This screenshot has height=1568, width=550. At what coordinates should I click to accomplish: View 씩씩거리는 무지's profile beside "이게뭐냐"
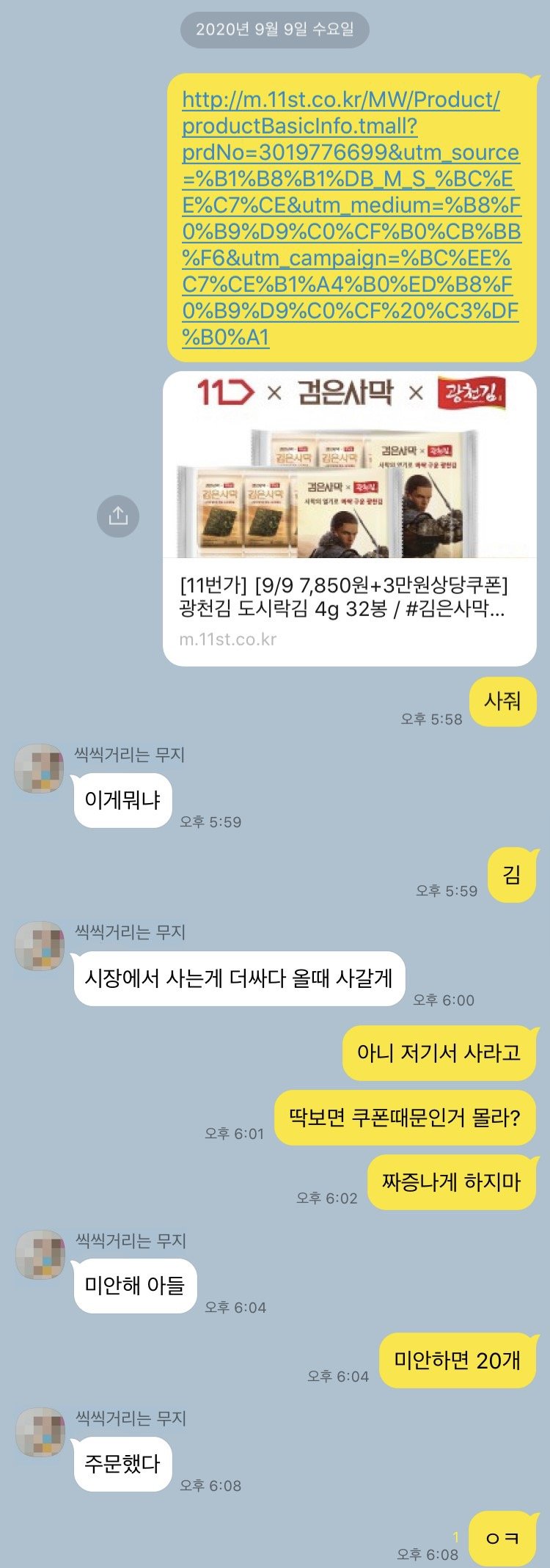click(x=40, y=769)
